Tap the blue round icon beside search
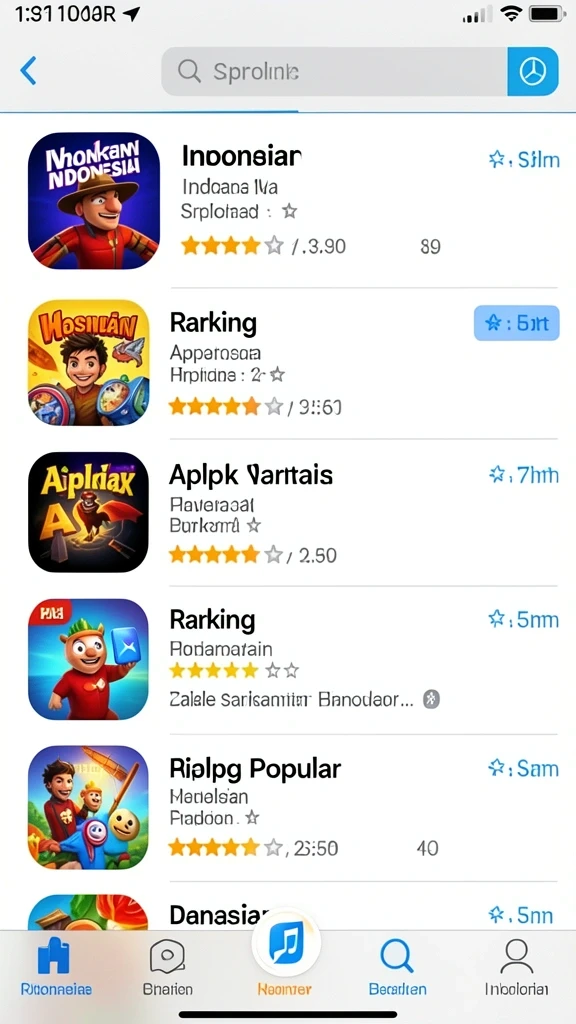 533,71
